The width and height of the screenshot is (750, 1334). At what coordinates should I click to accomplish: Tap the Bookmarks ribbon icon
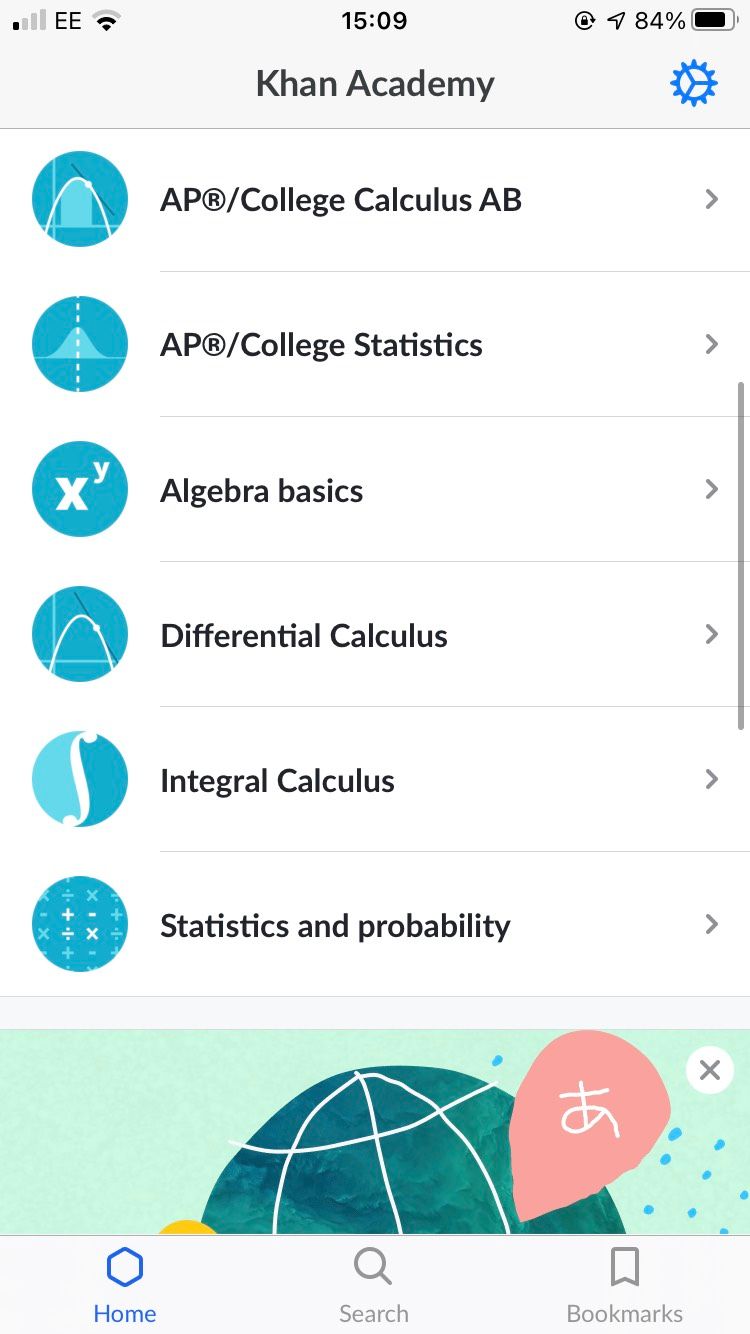pos(623,1265)
